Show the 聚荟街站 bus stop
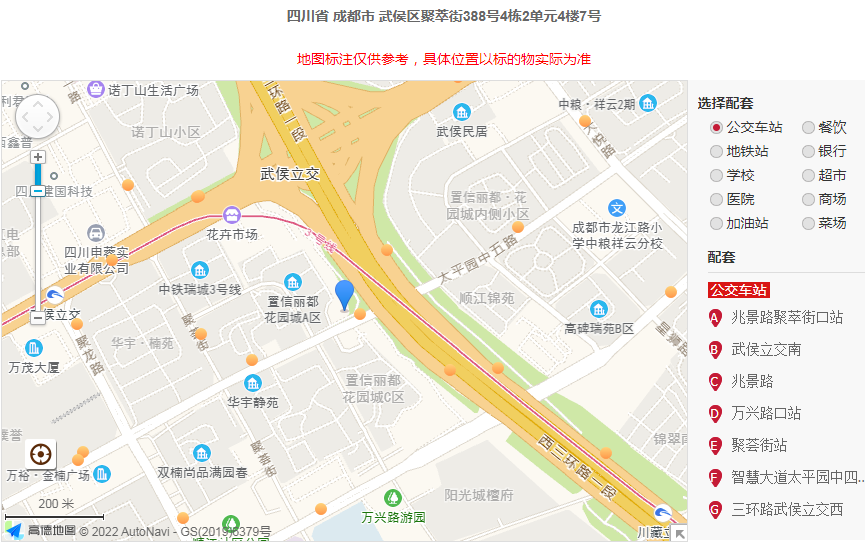This screenshot has height=542, width=865. coord(759,445)
